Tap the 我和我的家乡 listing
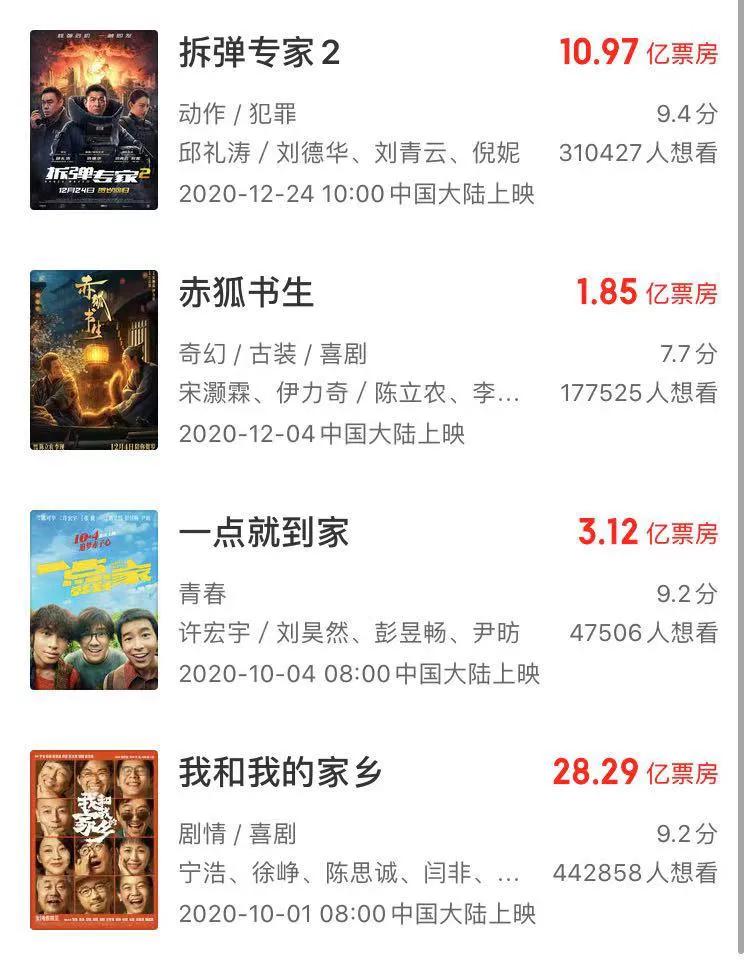Viewport: 750px width, 960px height. [280, 772]
